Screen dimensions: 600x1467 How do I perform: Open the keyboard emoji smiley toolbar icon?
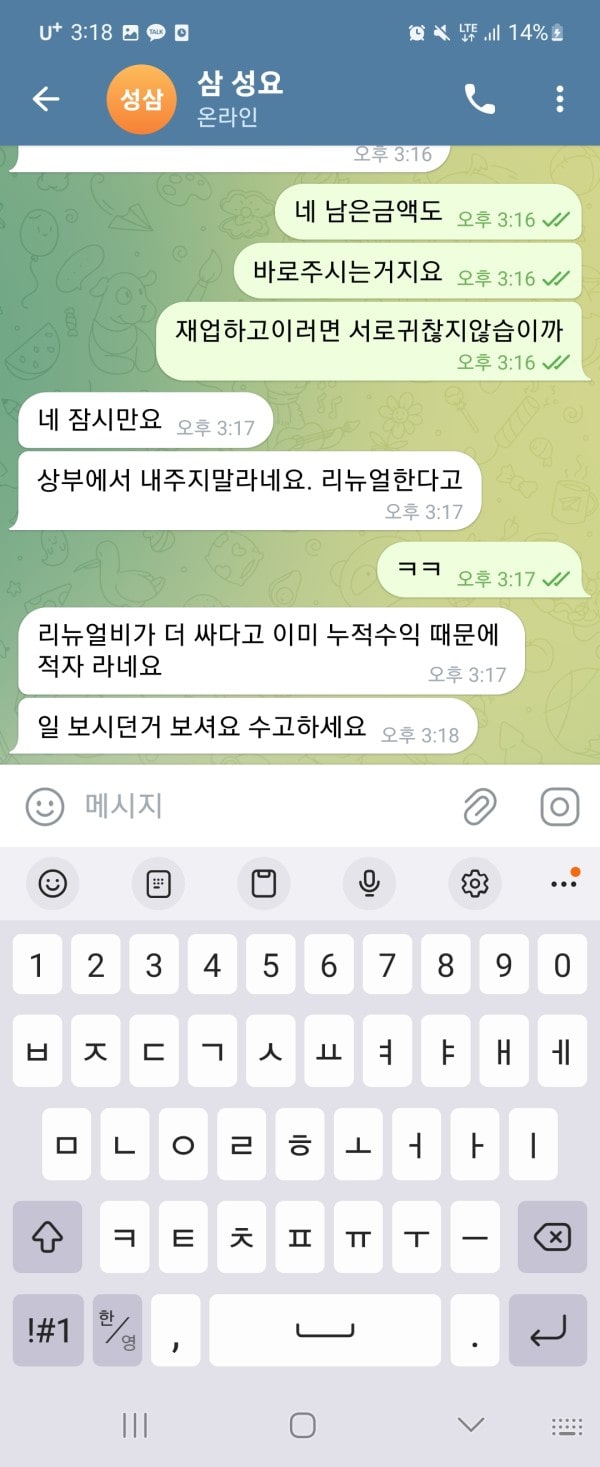click(x=52, y=883)
